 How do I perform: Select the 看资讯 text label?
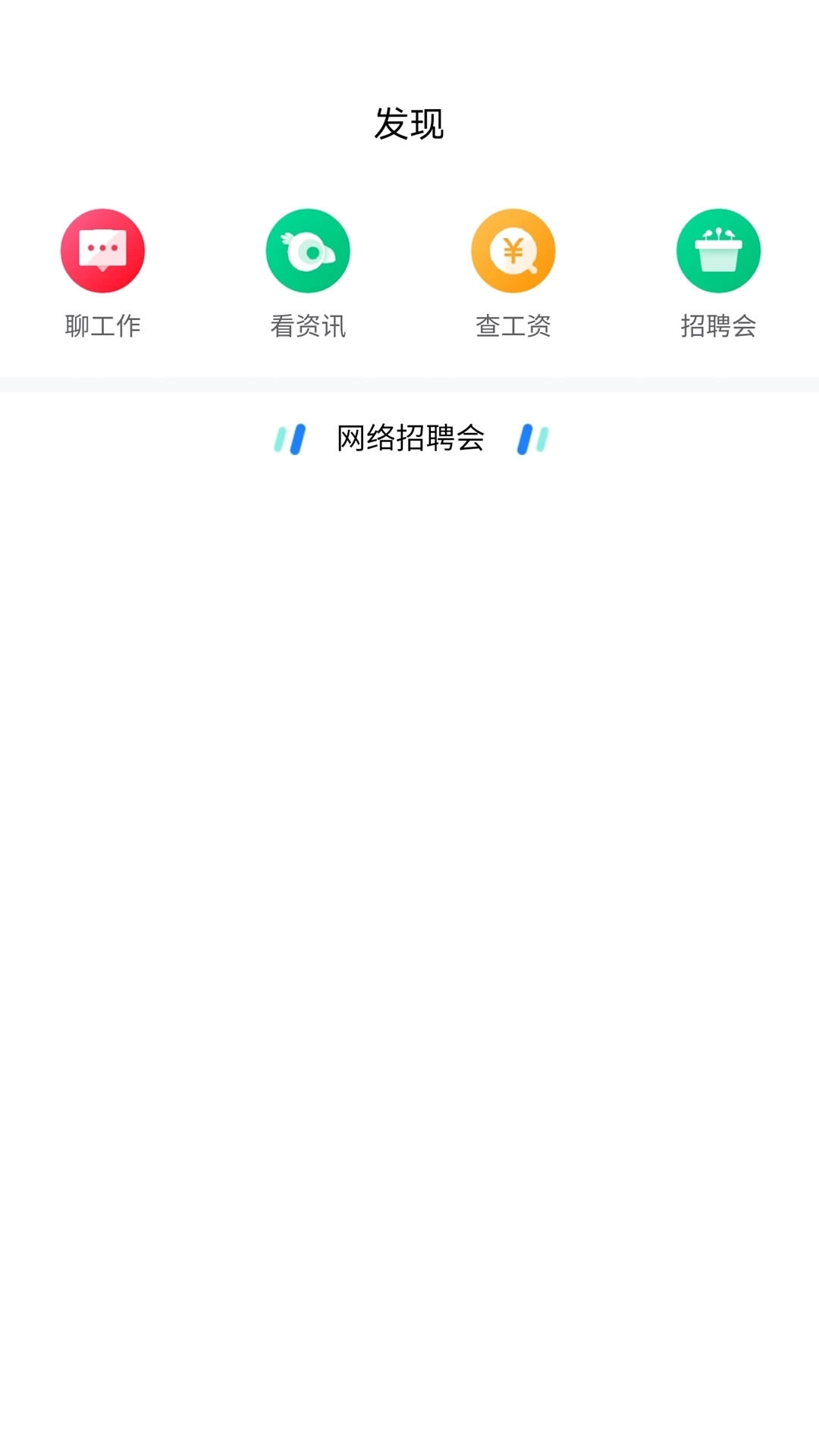tap(306, 326)
